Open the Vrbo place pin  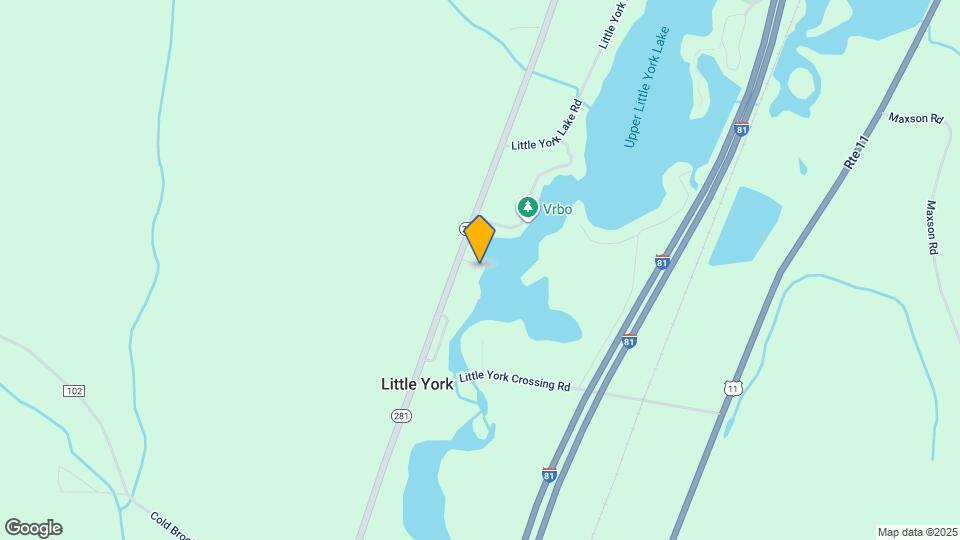click(528, 208)
